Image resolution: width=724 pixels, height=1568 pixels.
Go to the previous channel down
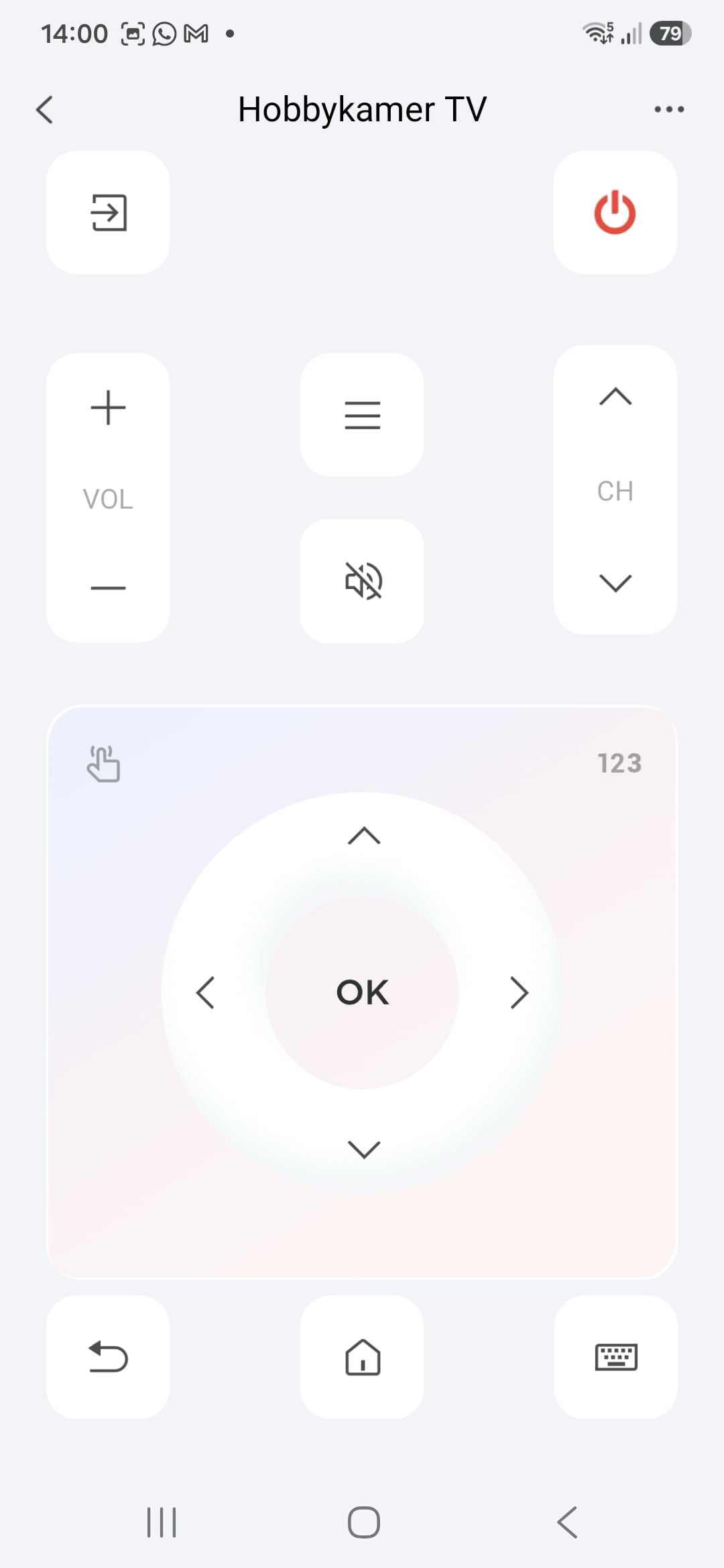pyautogui.click(x=615, y=583)
